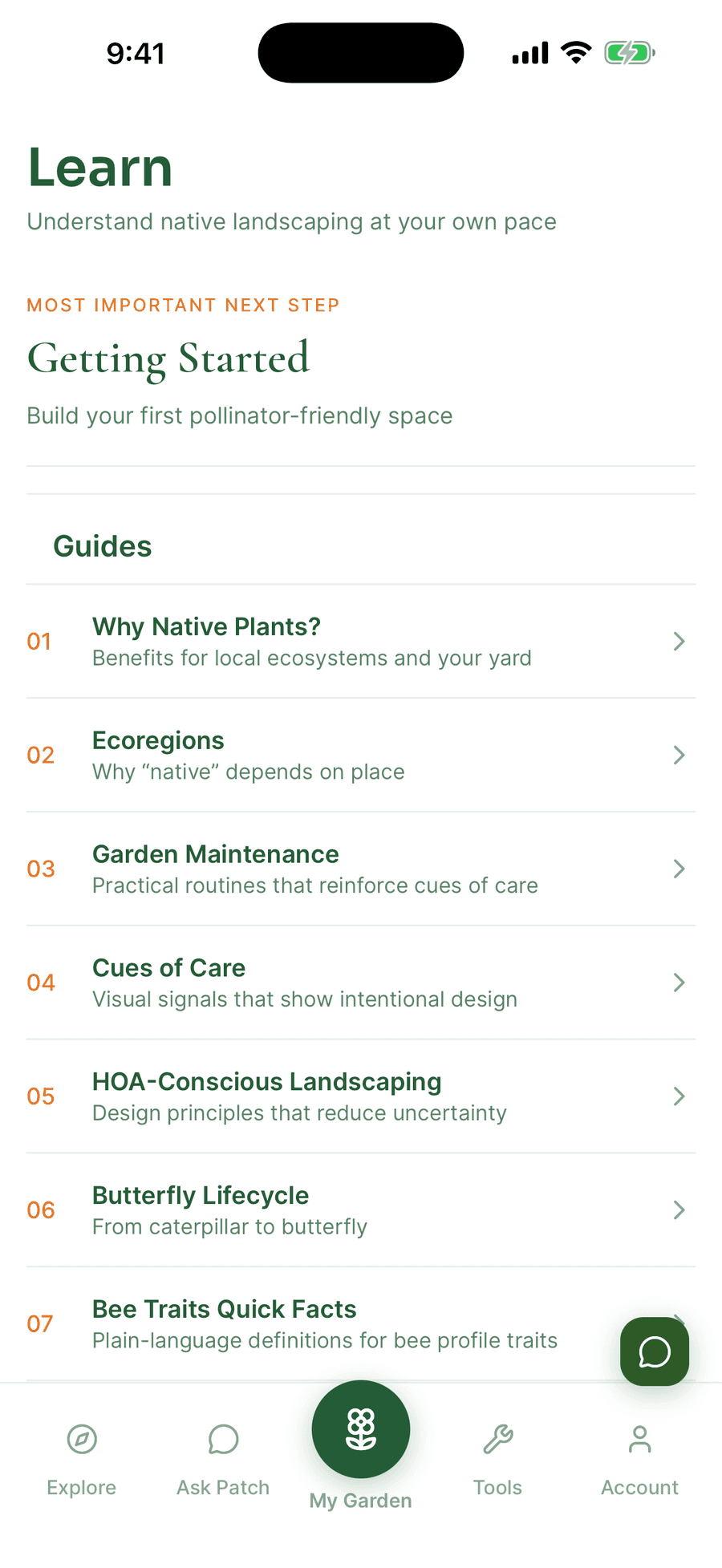This screenshot has height=1568, width=722.
Task: Open the floating chat bubble button
Action: click(655, 1351)
